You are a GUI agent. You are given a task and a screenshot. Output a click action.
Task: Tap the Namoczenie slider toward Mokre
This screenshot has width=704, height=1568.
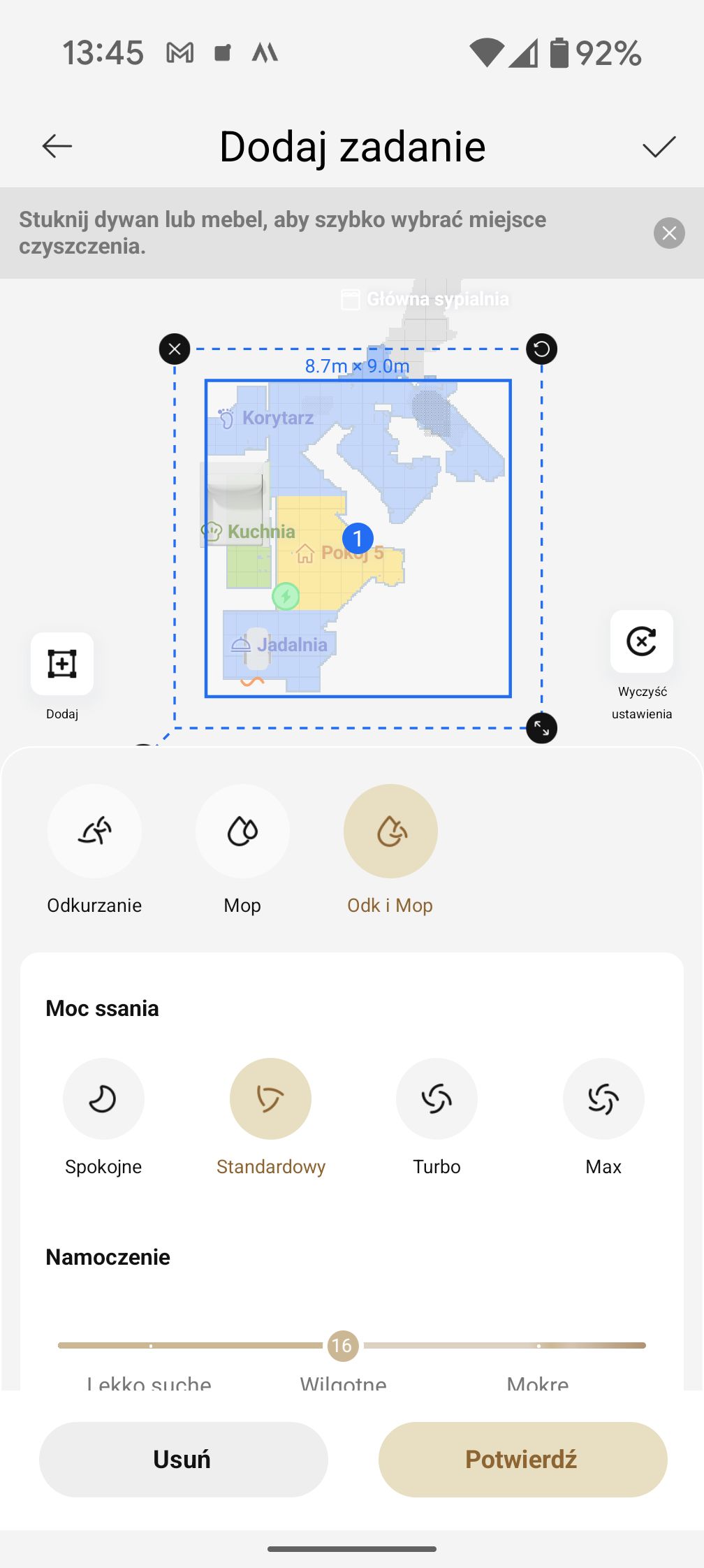tap(538, 1345)
